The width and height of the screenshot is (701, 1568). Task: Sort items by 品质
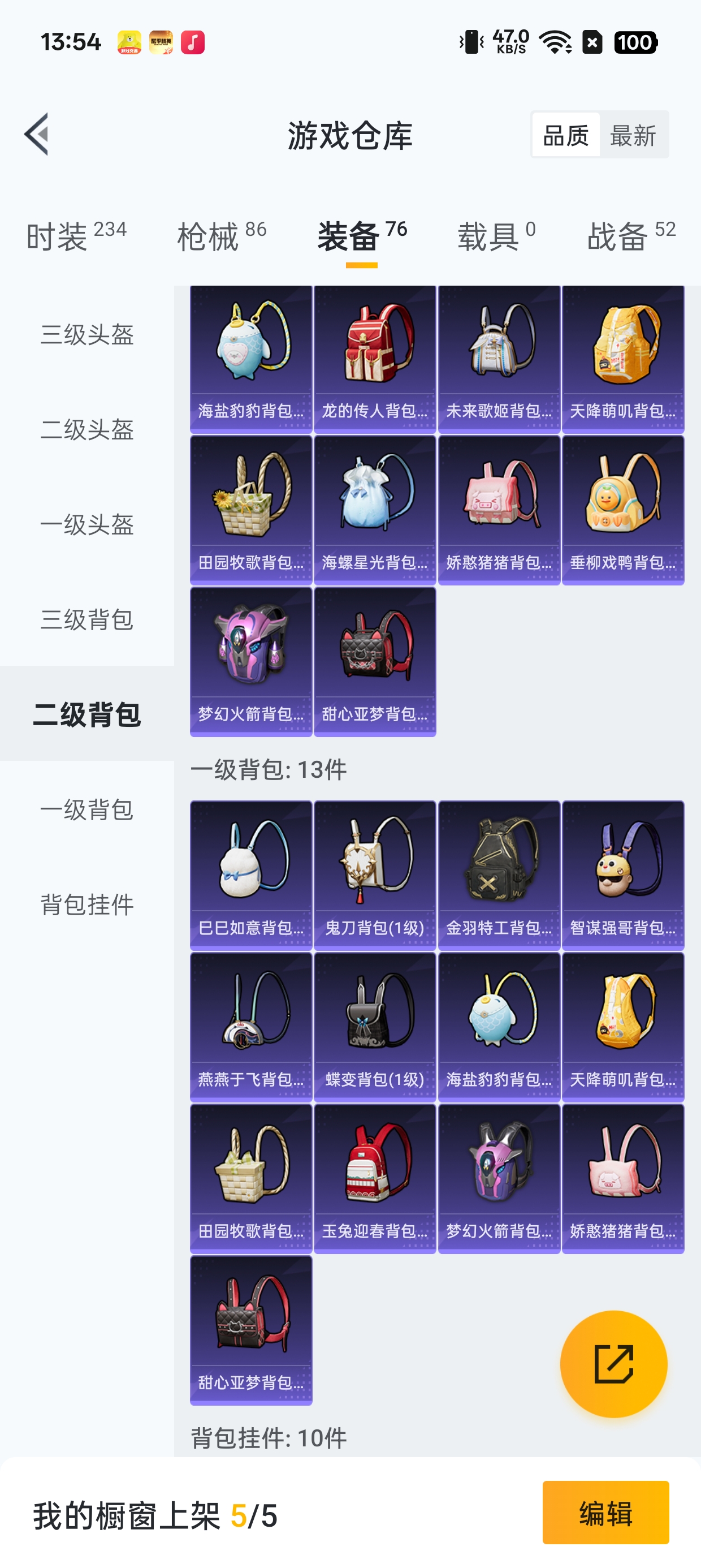[565, 135]
